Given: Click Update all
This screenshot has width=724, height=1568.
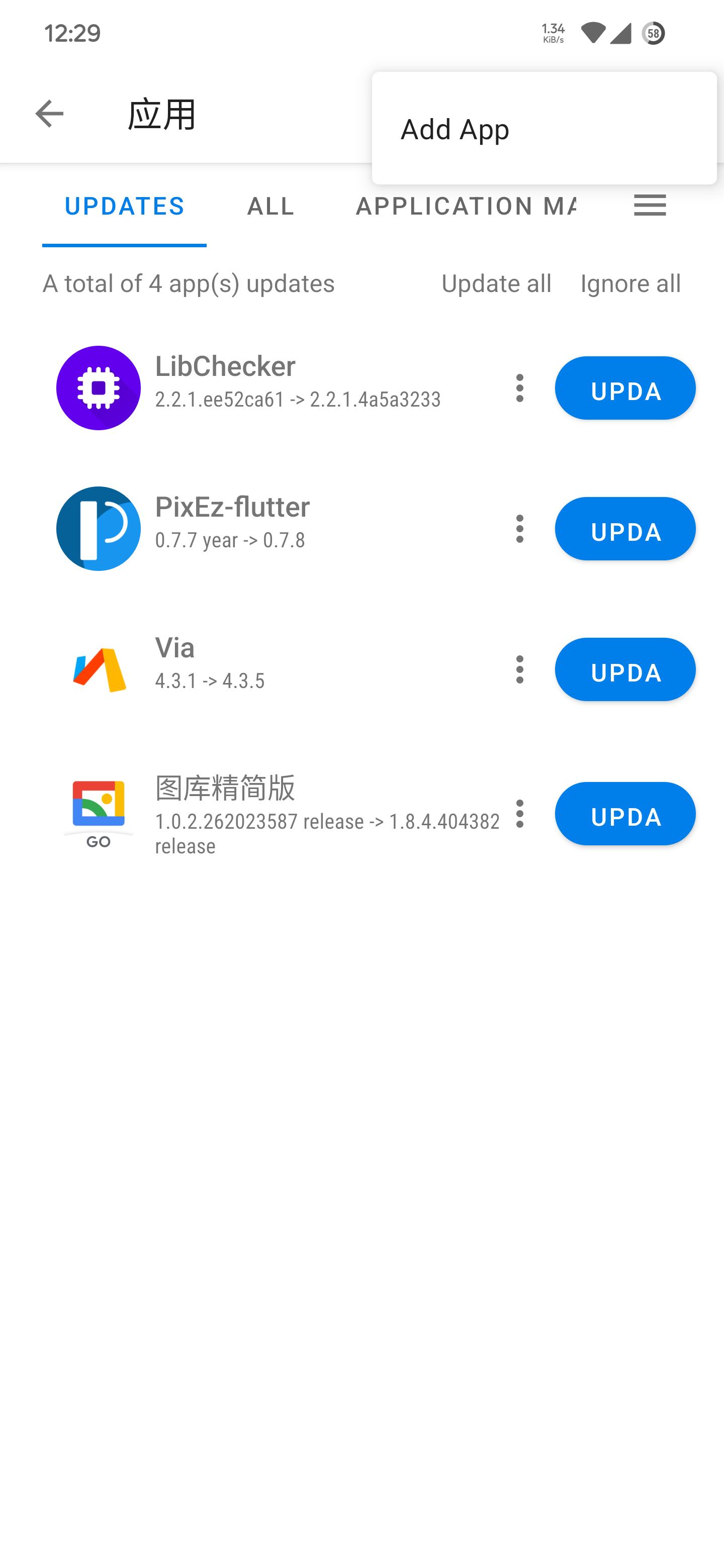Looking at the screenshot, I should [496, 283].
